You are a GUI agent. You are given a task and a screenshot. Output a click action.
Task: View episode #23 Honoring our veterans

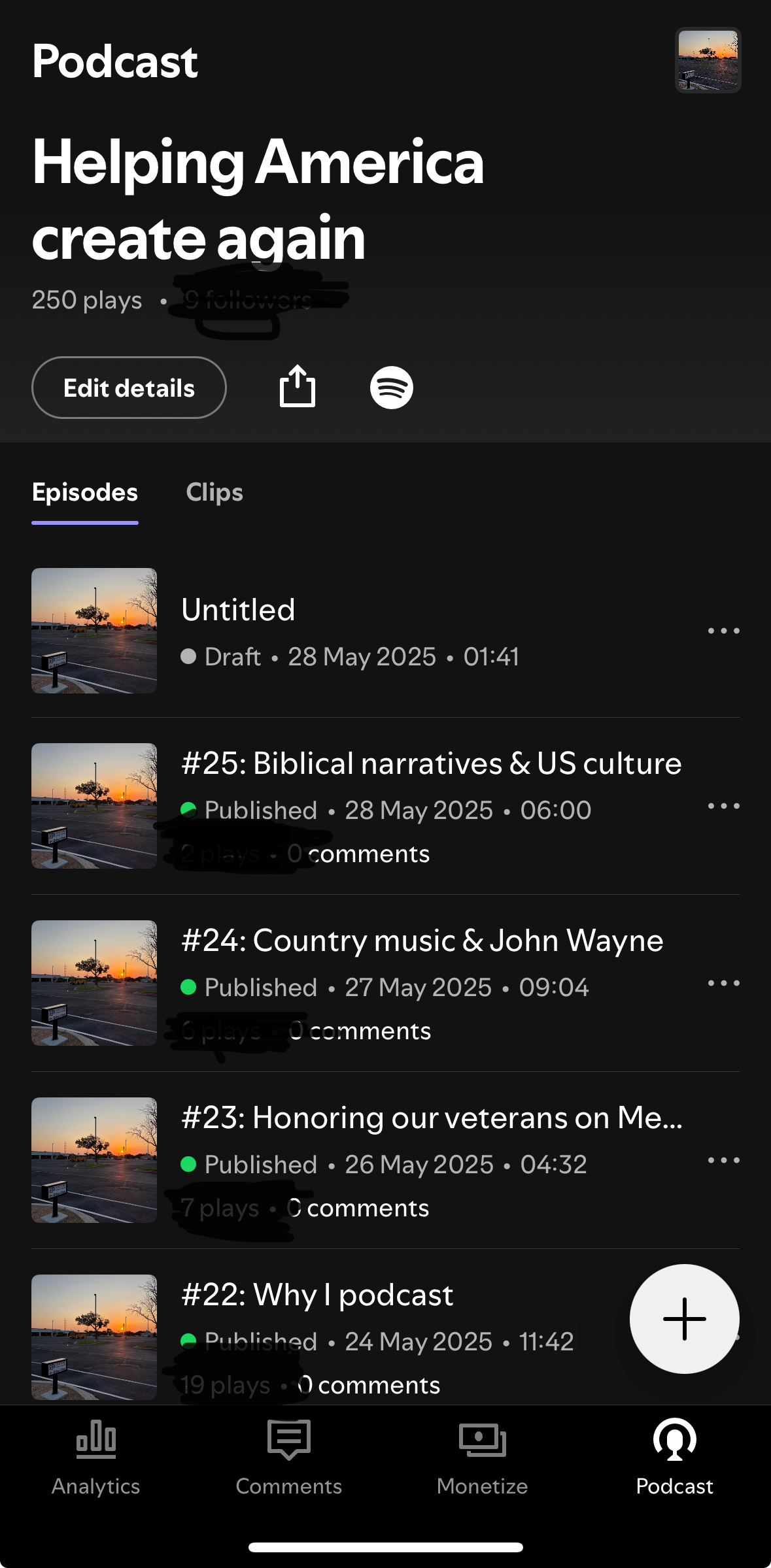pyautogui.click(x=432, y=1118)
